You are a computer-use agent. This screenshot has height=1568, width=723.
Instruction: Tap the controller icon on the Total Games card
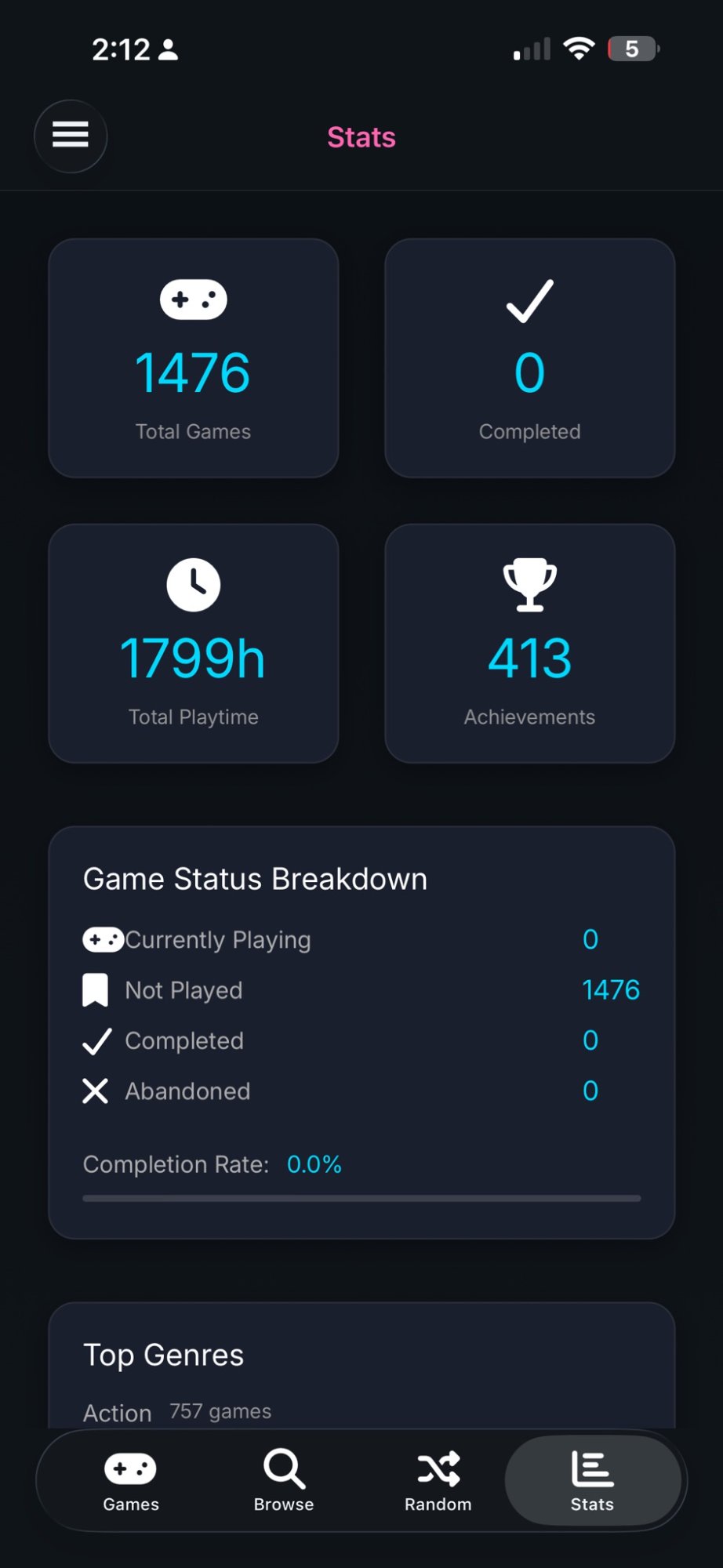192,299
